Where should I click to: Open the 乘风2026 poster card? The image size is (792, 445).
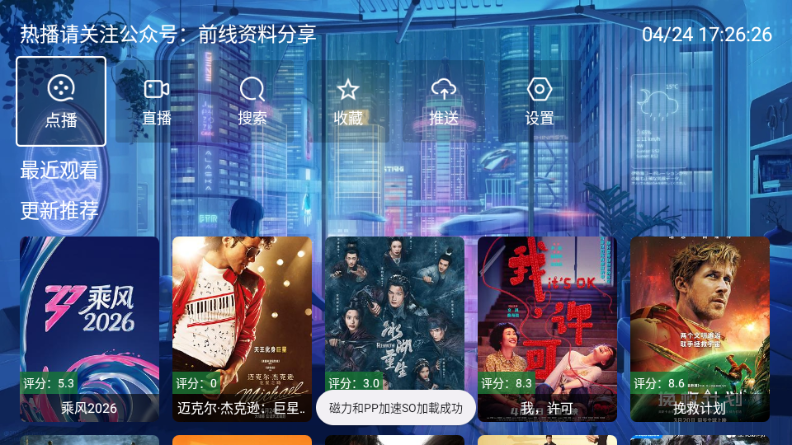click(x=89, y=328)
